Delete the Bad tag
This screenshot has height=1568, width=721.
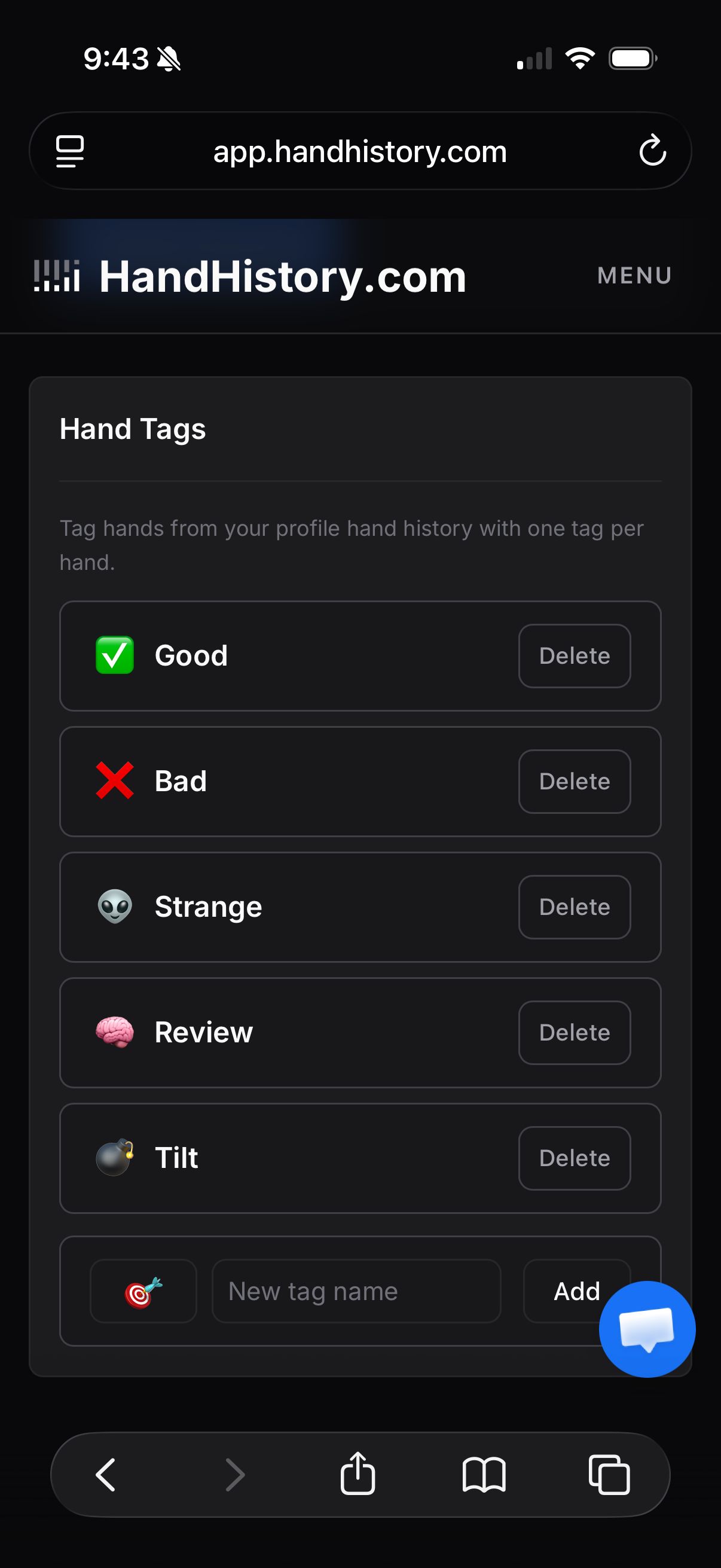click(574, 782)
